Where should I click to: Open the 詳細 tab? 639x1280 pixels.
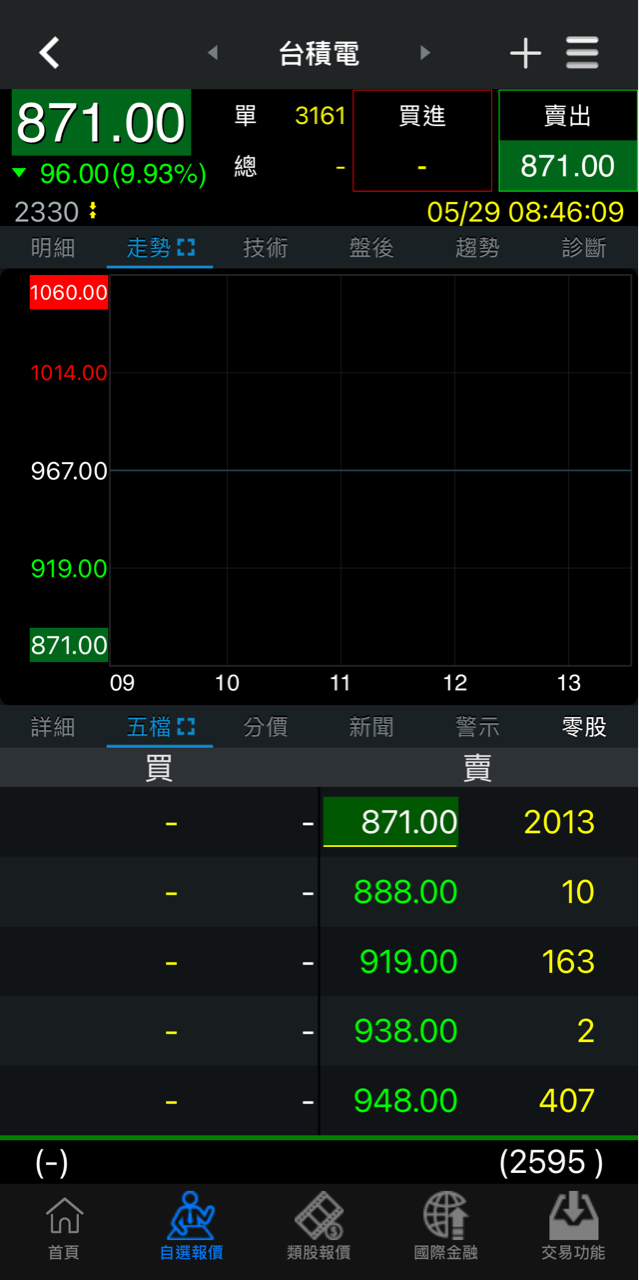tap(53, 727)
